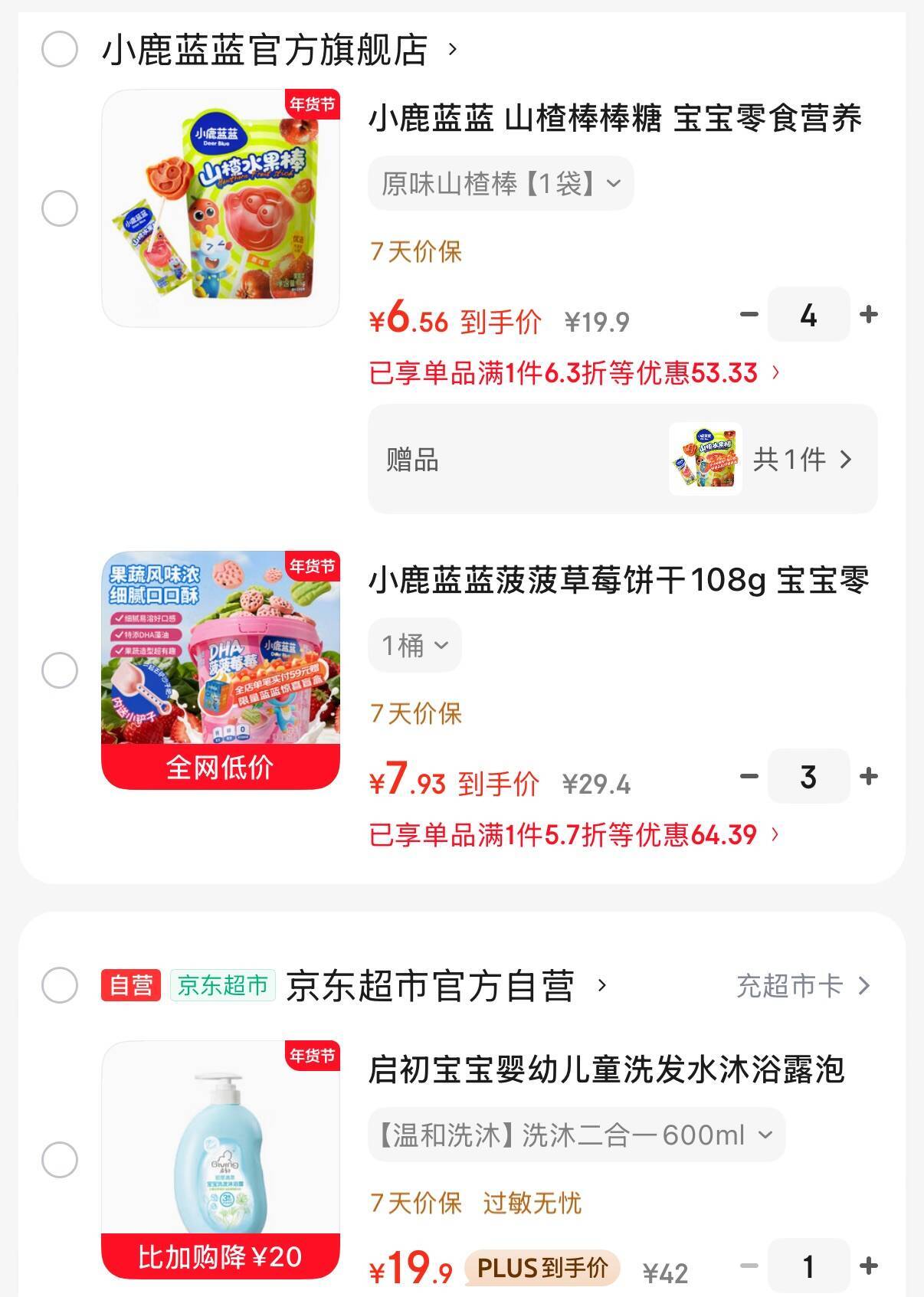Select the 启初宝宝 shampoo checkbox

[x=59, y=1160]
